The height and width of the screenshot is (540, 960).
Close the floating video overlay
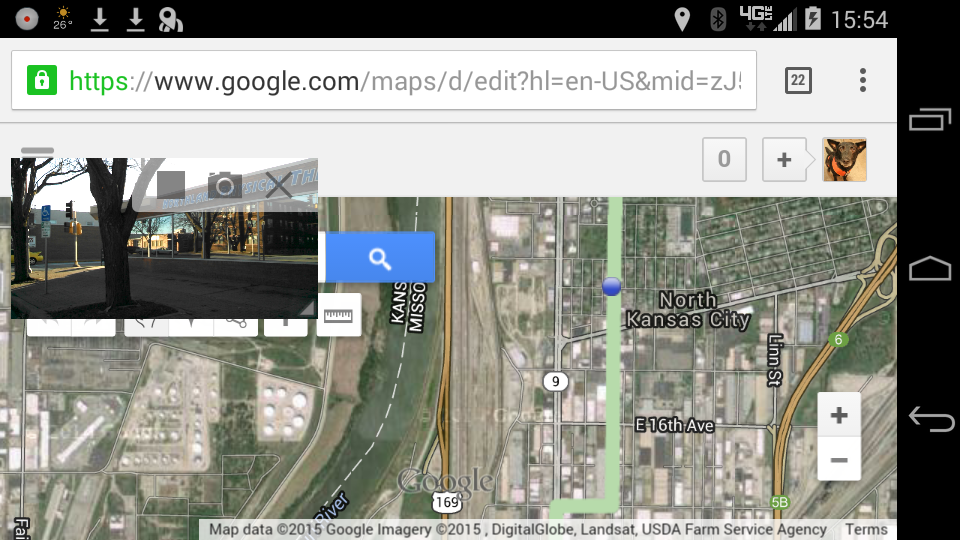278,185
